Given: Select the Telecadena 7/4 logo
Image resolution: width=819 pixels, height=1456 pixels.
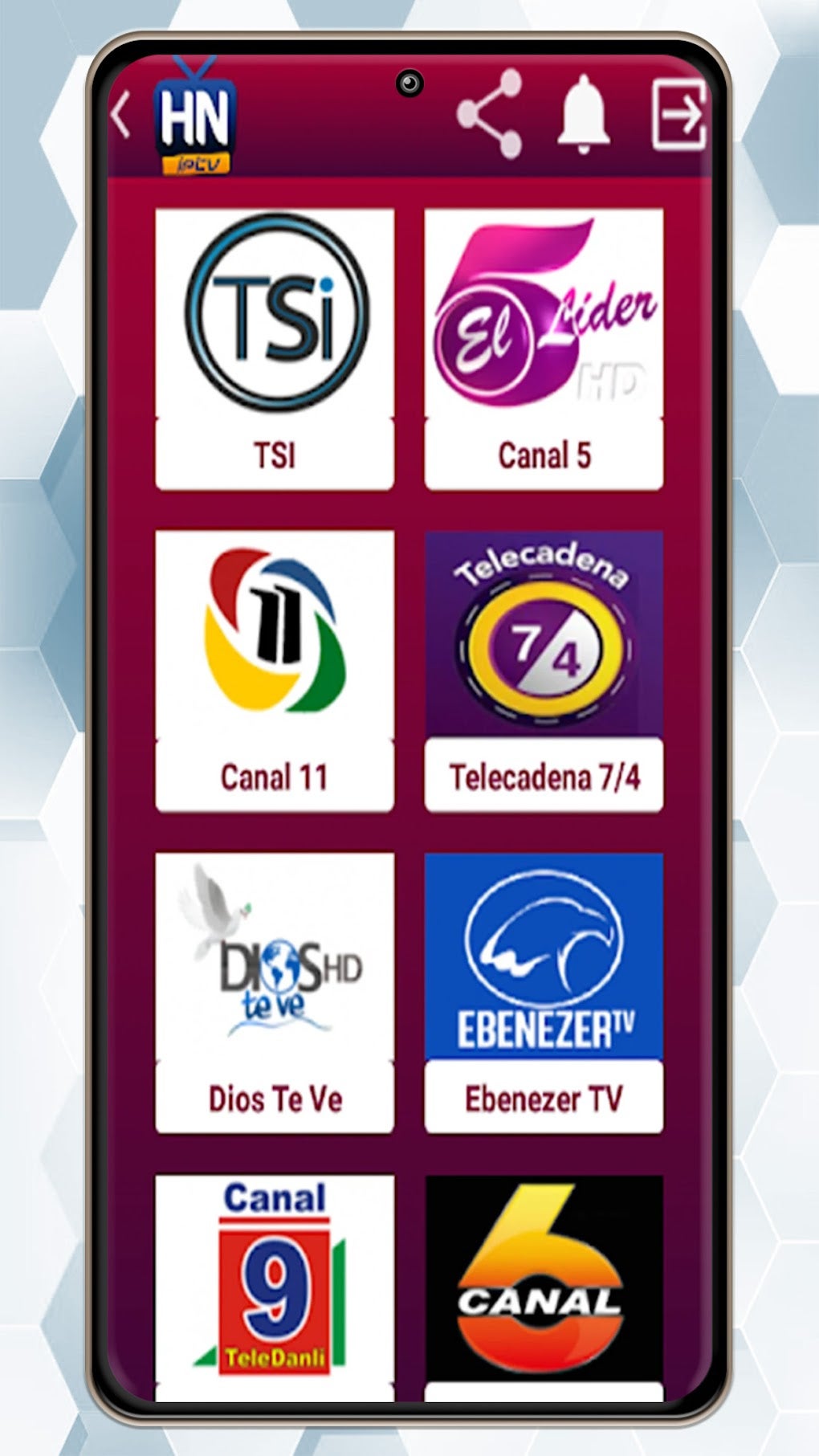Looking at the screenshot, I should (x=544, y=634).
